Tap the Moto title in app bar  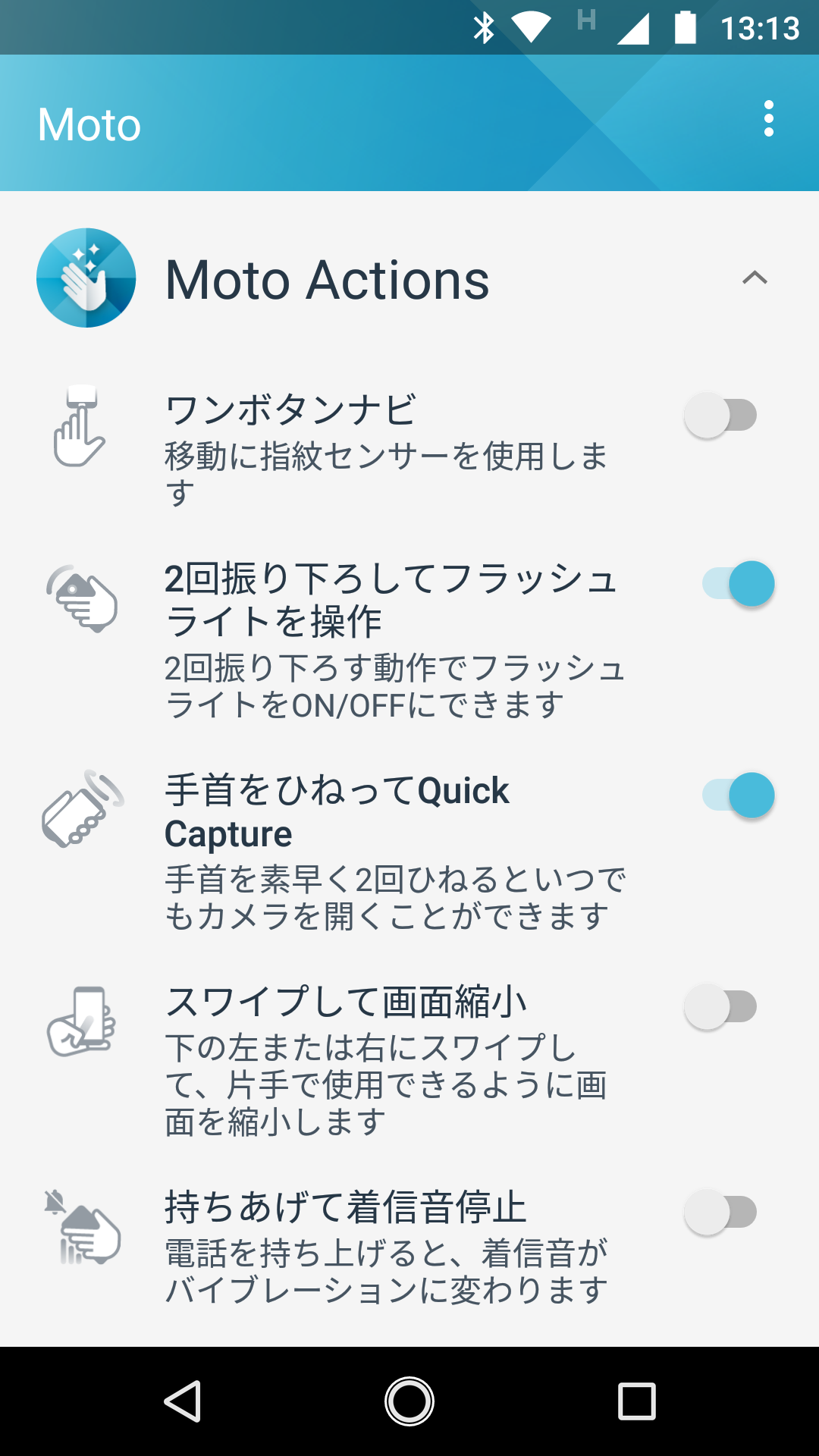tap(88, 124)
